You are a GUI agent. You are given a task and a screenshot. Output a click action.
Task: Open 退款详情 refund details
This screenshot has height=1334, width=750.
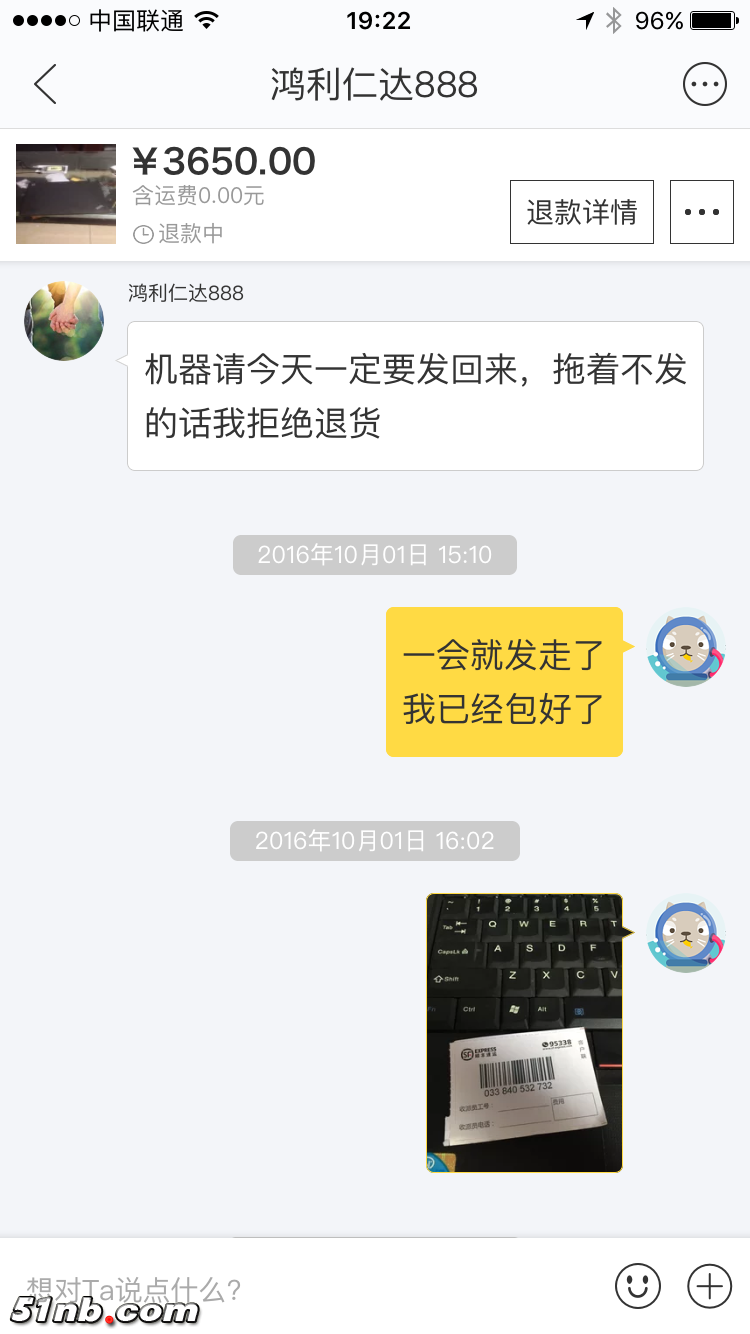[581, 212]
